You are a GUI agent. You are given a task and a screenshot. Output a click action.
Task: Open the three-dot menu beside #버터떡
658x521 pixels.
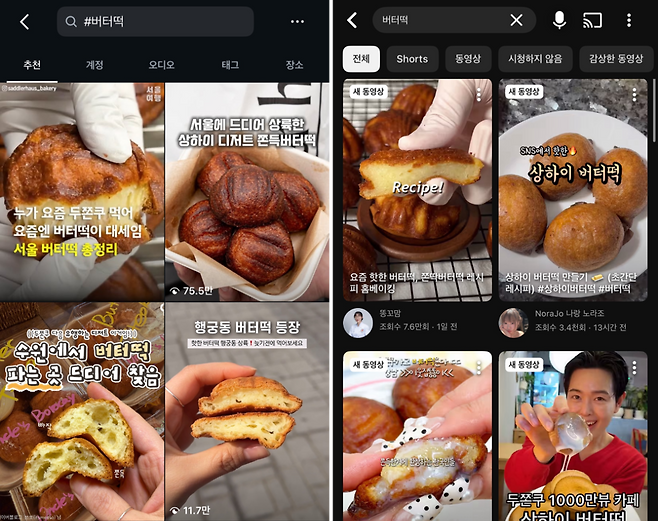(x=297, y=21)
